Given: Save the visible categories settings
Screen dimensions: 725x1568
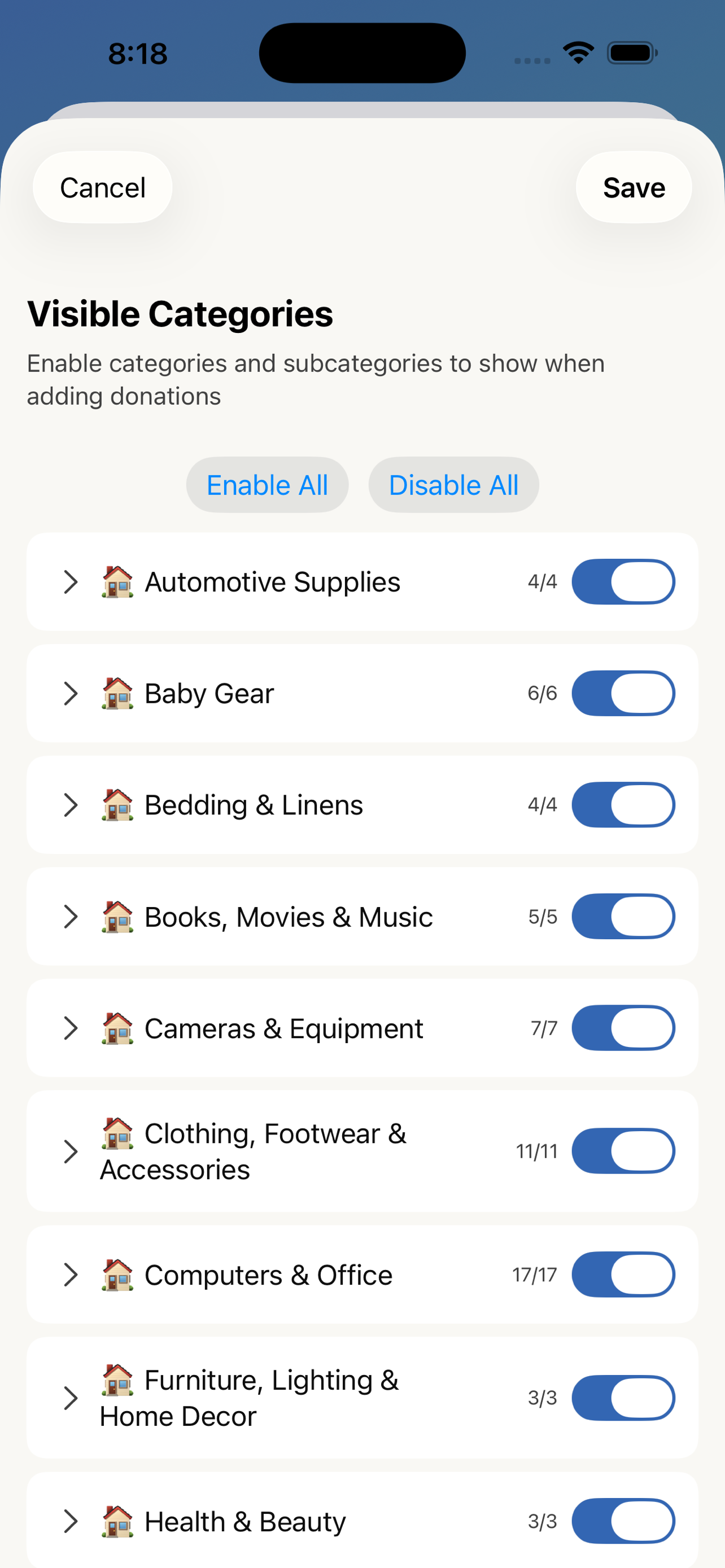Looking at the screenshot, I should [633, 187].
